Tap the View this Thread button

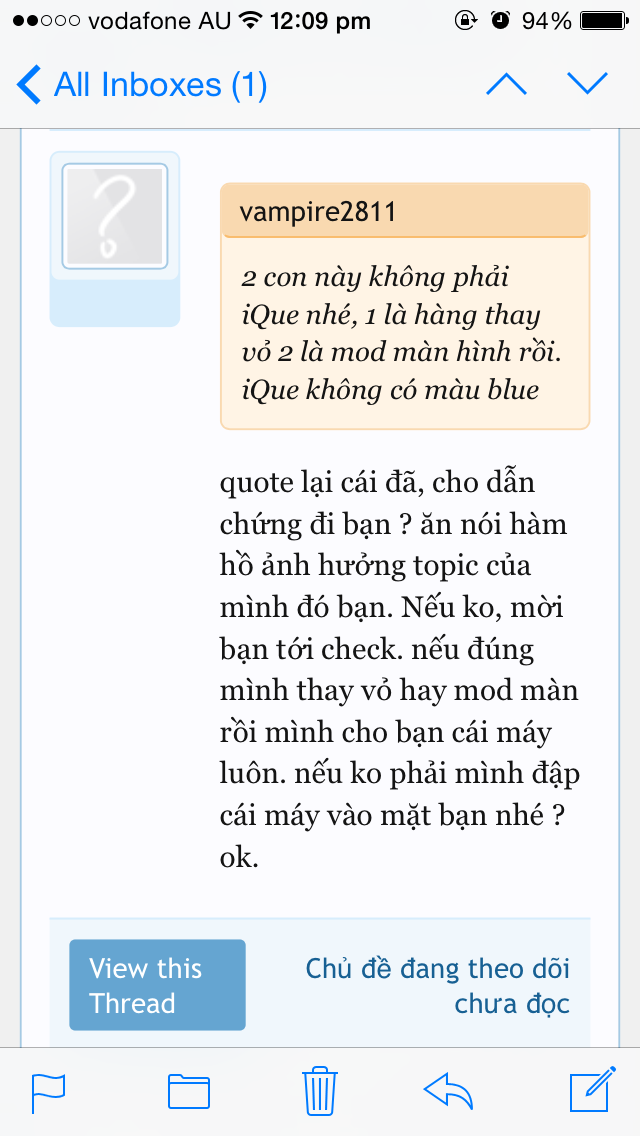coord(157,985)
